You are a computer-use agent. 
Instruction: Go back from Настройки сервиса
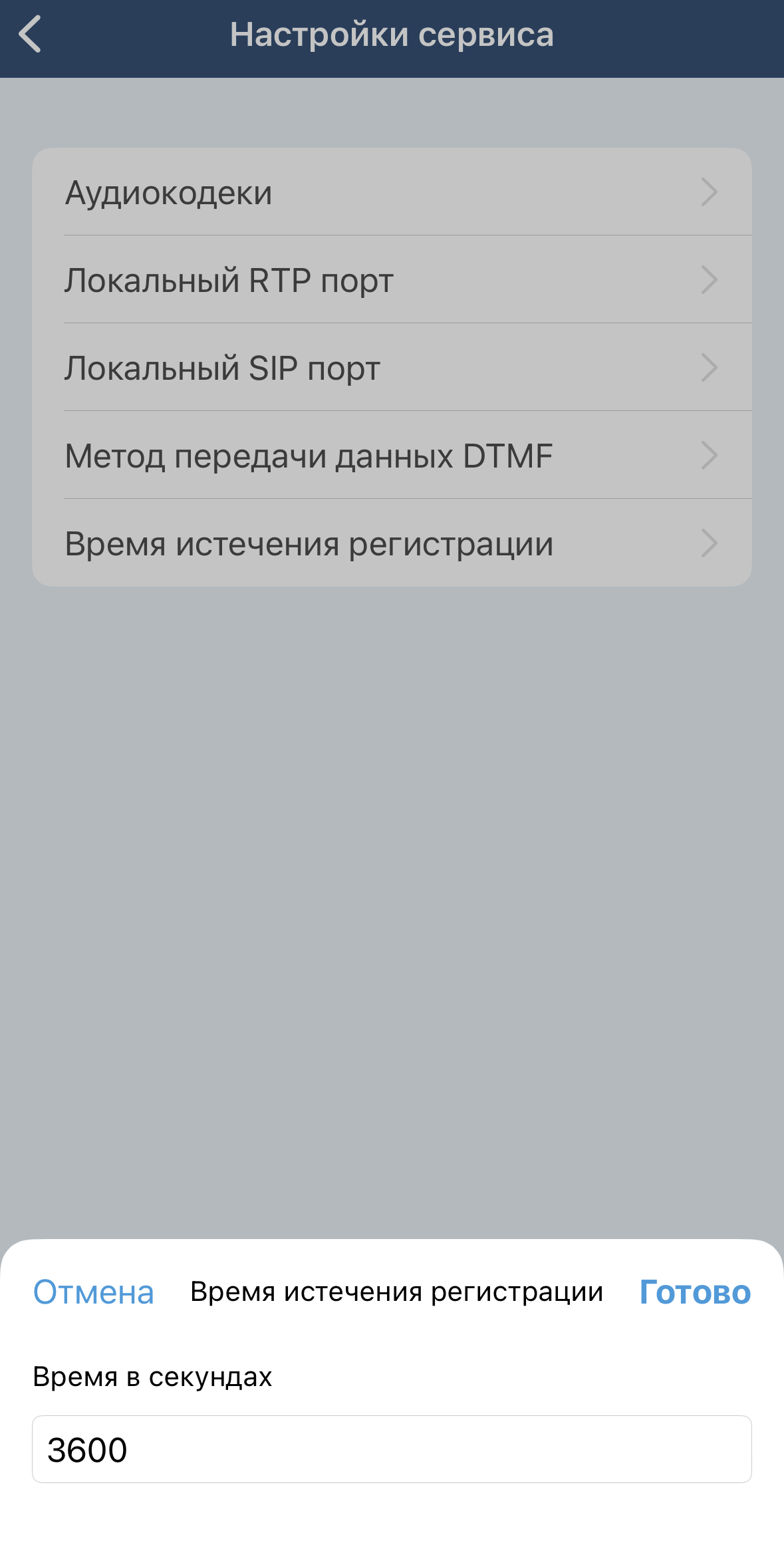[31, 35]
